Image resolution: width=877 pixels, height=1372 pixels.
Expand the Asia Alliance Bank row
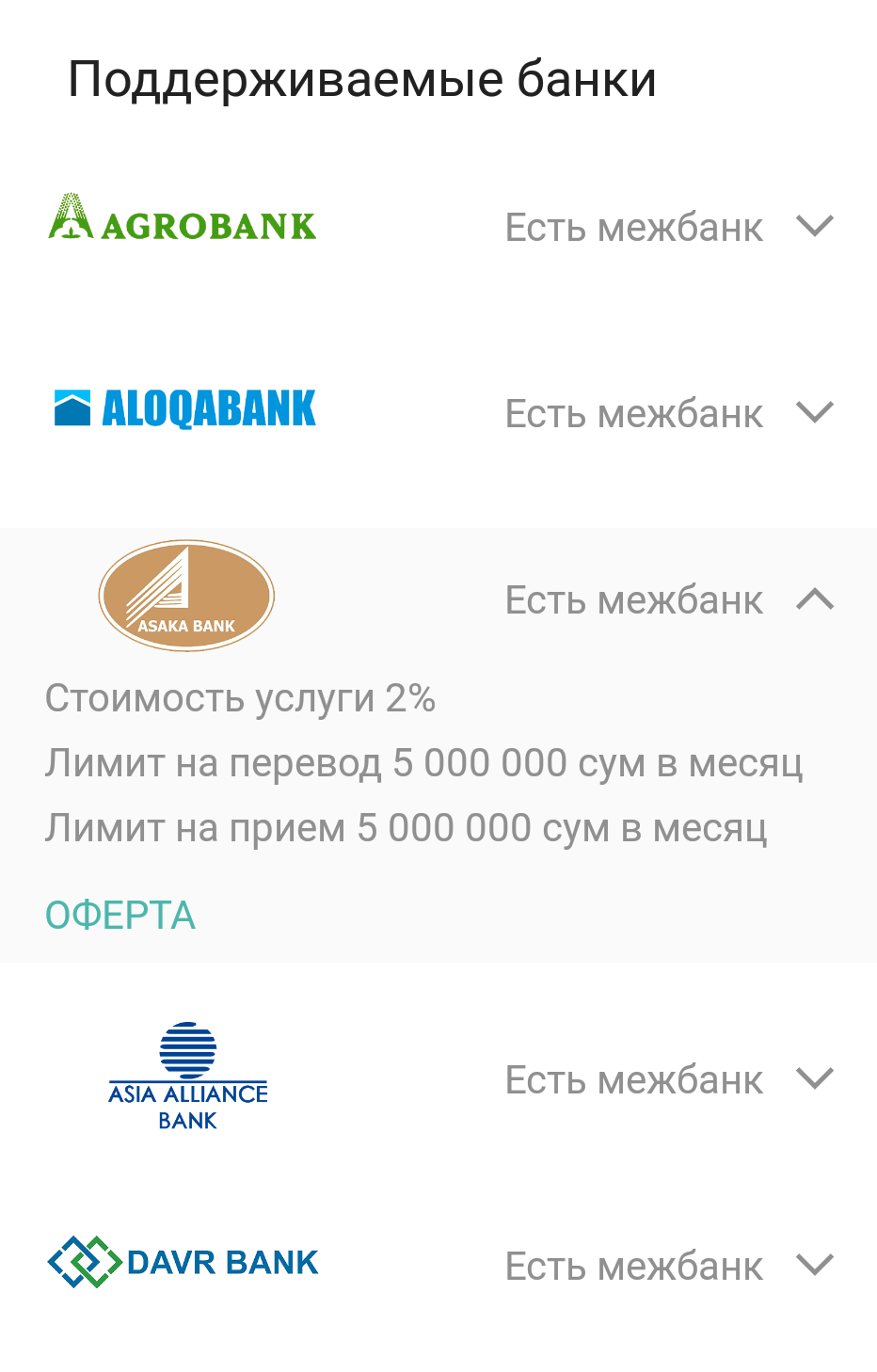pos(814,1079)
